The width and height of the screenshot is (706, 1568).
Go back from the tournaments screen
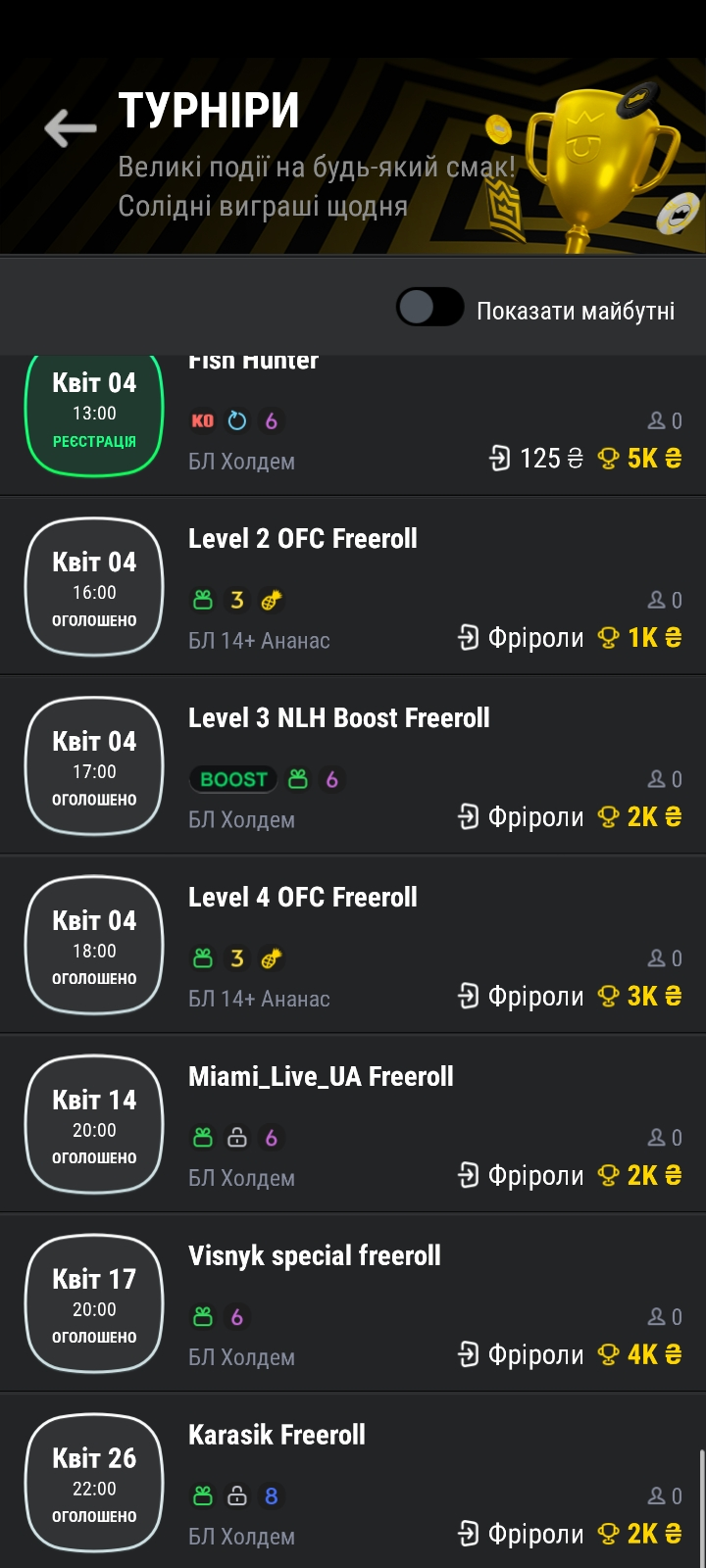(x=71, y=127)
